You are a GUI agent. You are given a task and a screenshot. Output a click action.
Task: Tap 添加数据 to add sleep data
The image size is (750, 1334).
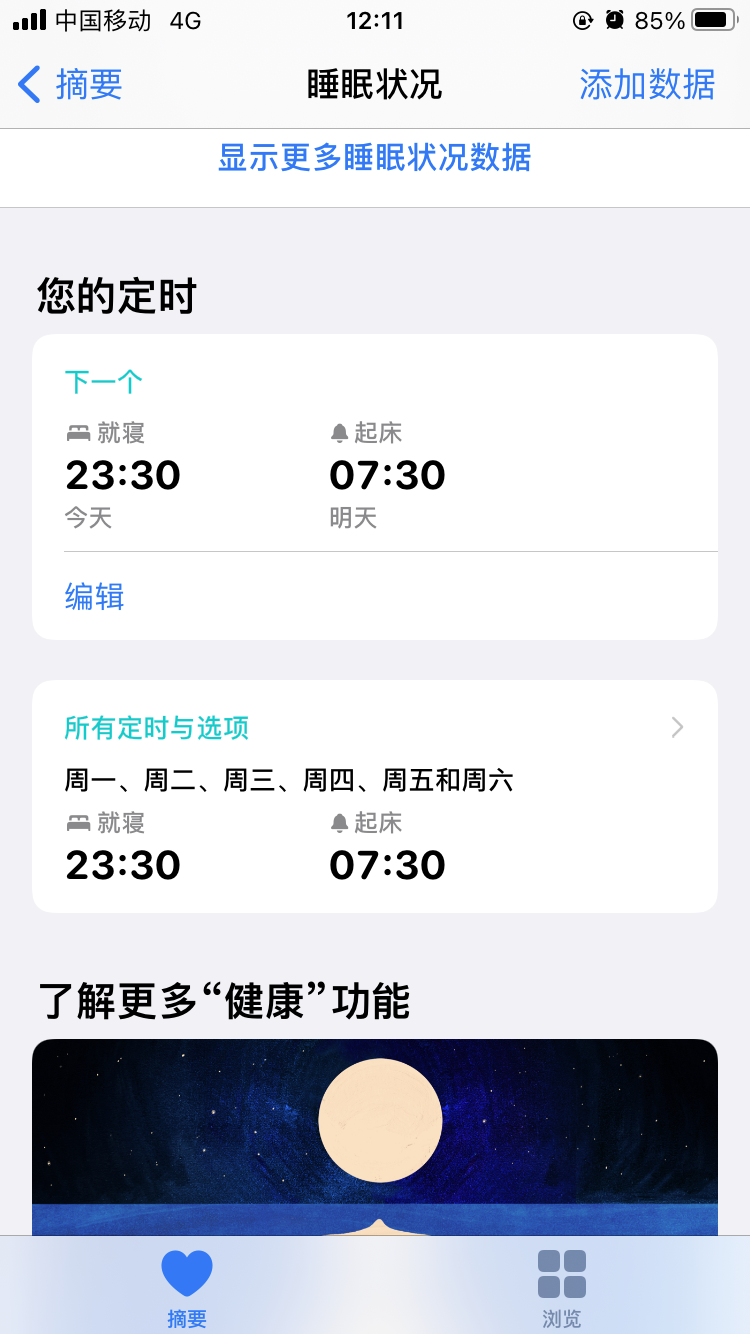[x=647, y=85]
